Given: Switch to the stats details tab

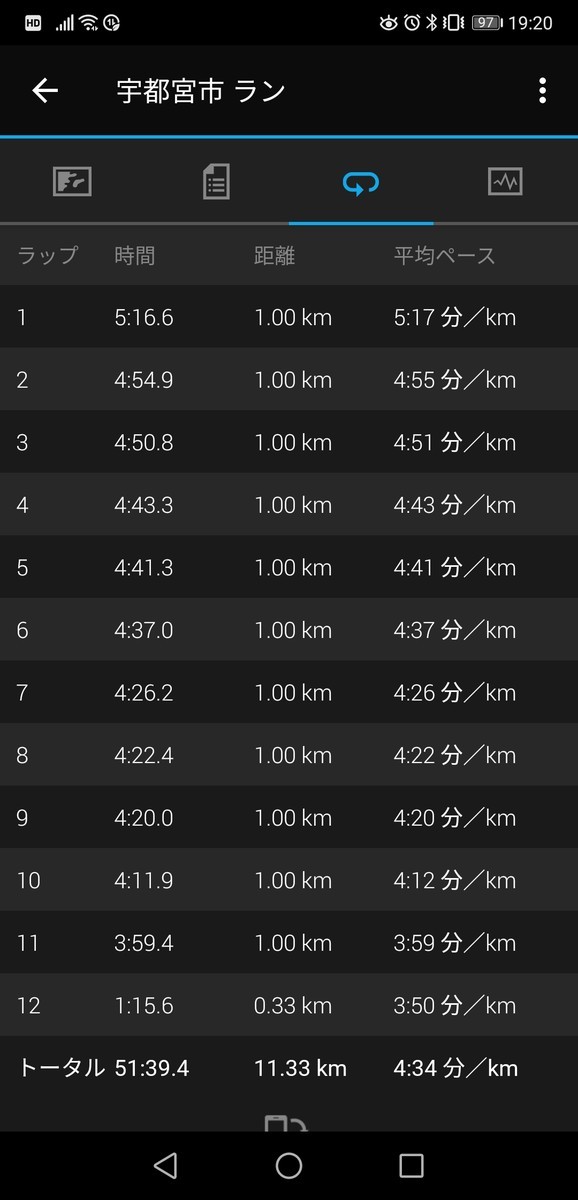Looking at the screenshot, I should [216, 182].
